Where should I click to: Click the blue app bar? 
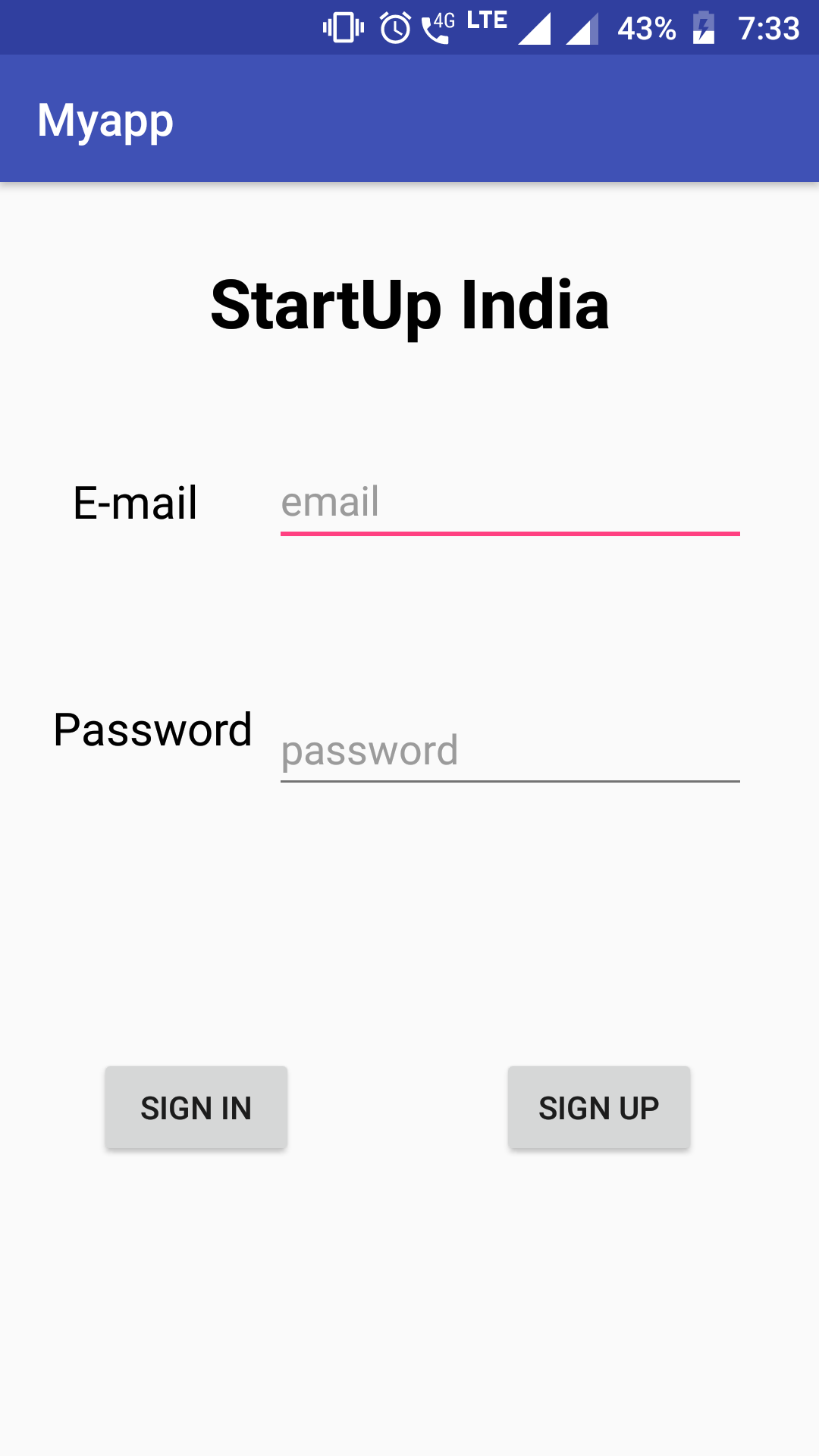pyautogui.click(x=409, y=118)
